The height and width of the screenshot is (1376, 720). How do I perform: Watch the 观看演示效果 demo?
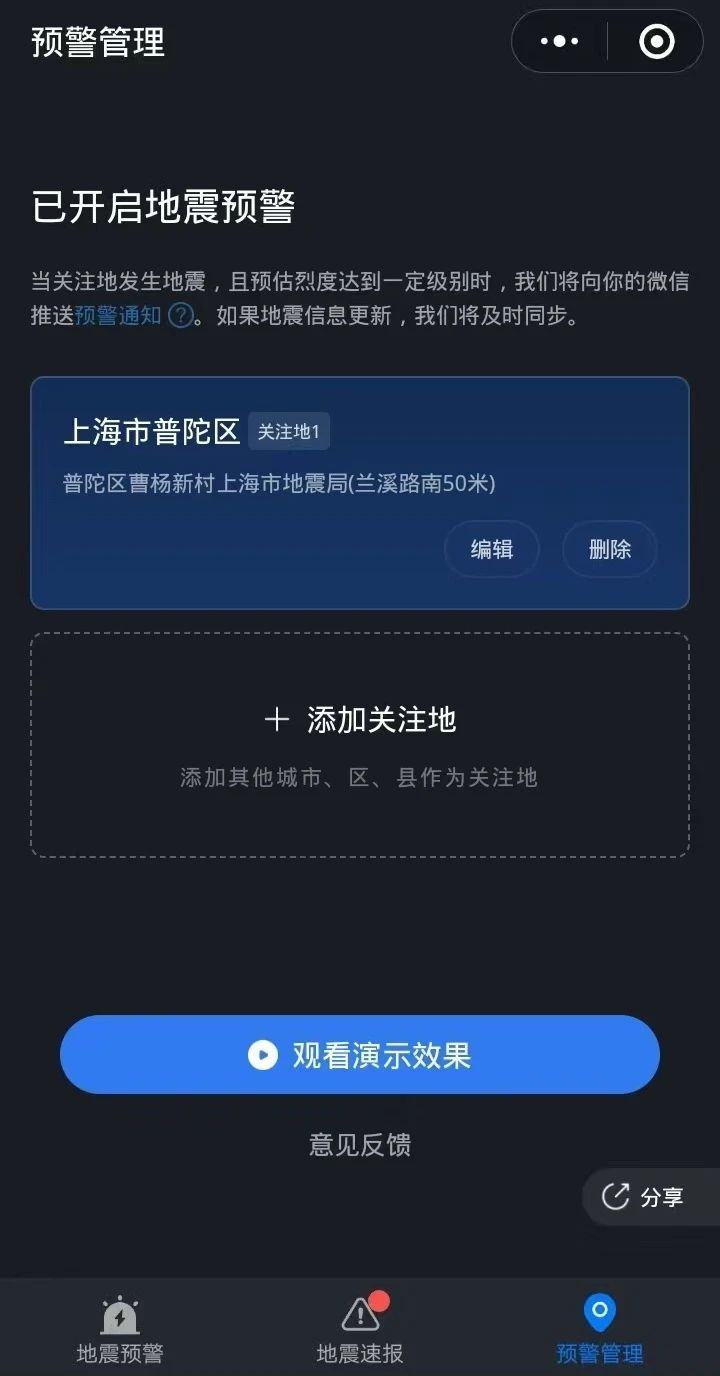[x=360, y=1055]
